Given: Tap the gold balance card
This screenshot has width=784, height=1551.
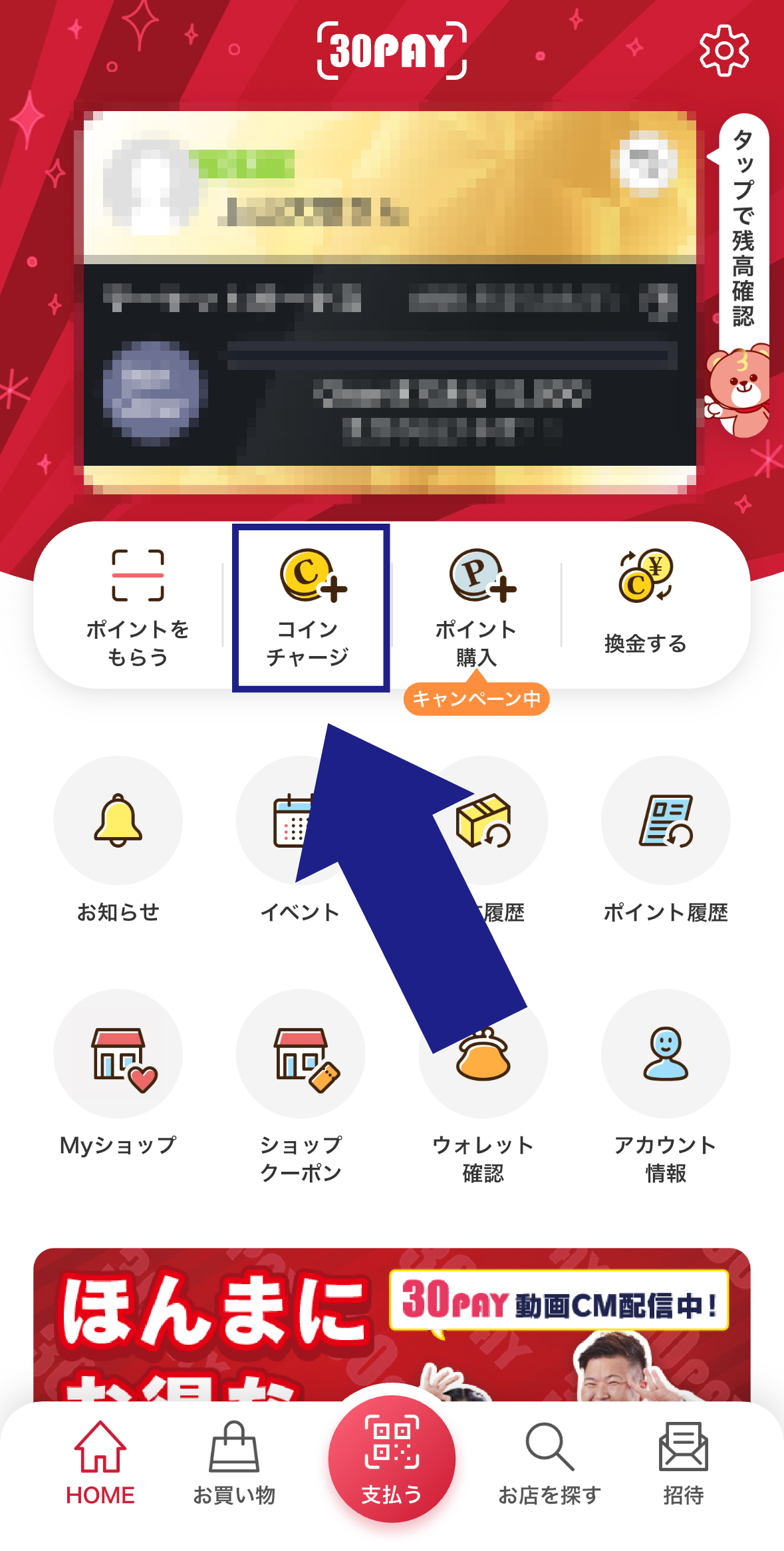Looking at the screenshot, I should [390, 303].
